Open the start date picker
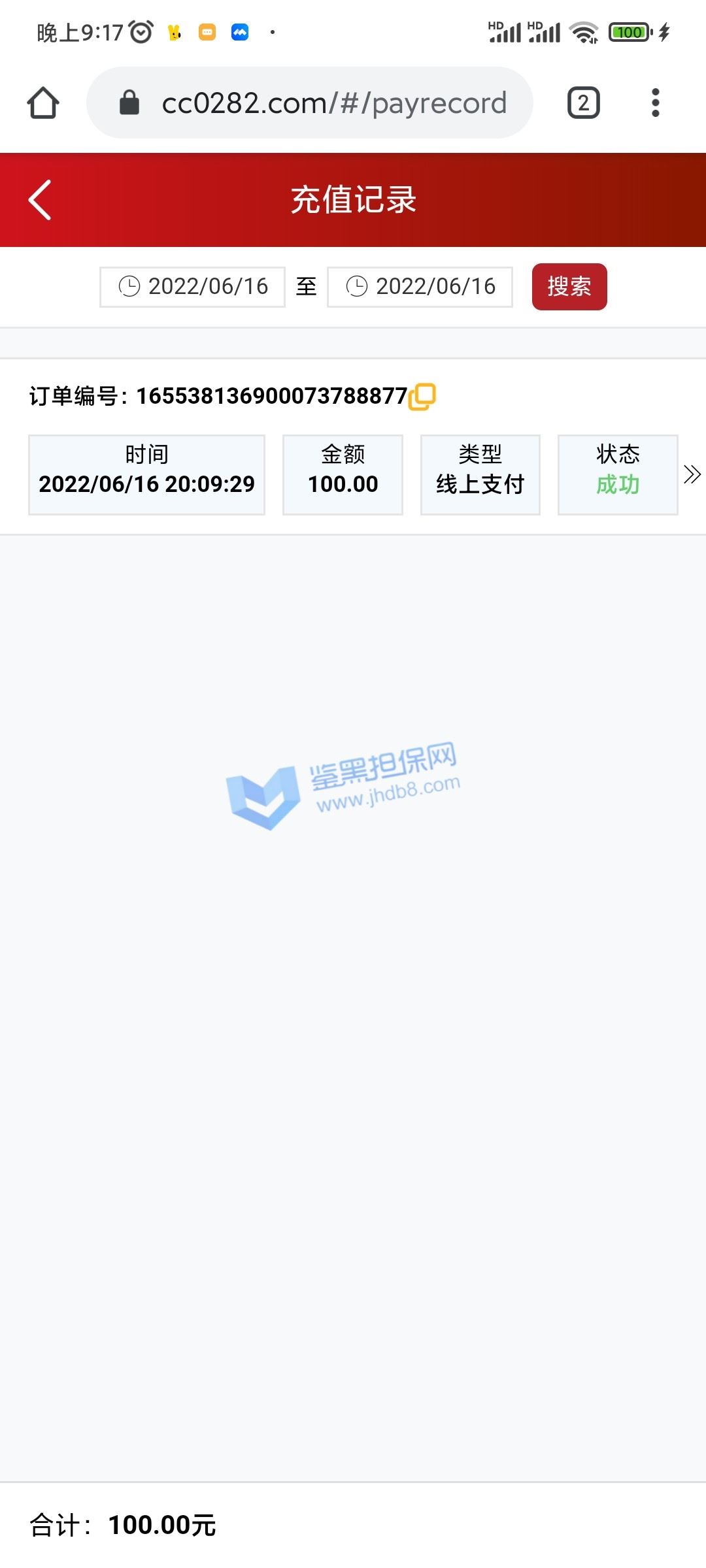The width and height of the screenshot is (706, 1568). pos(193,287)
